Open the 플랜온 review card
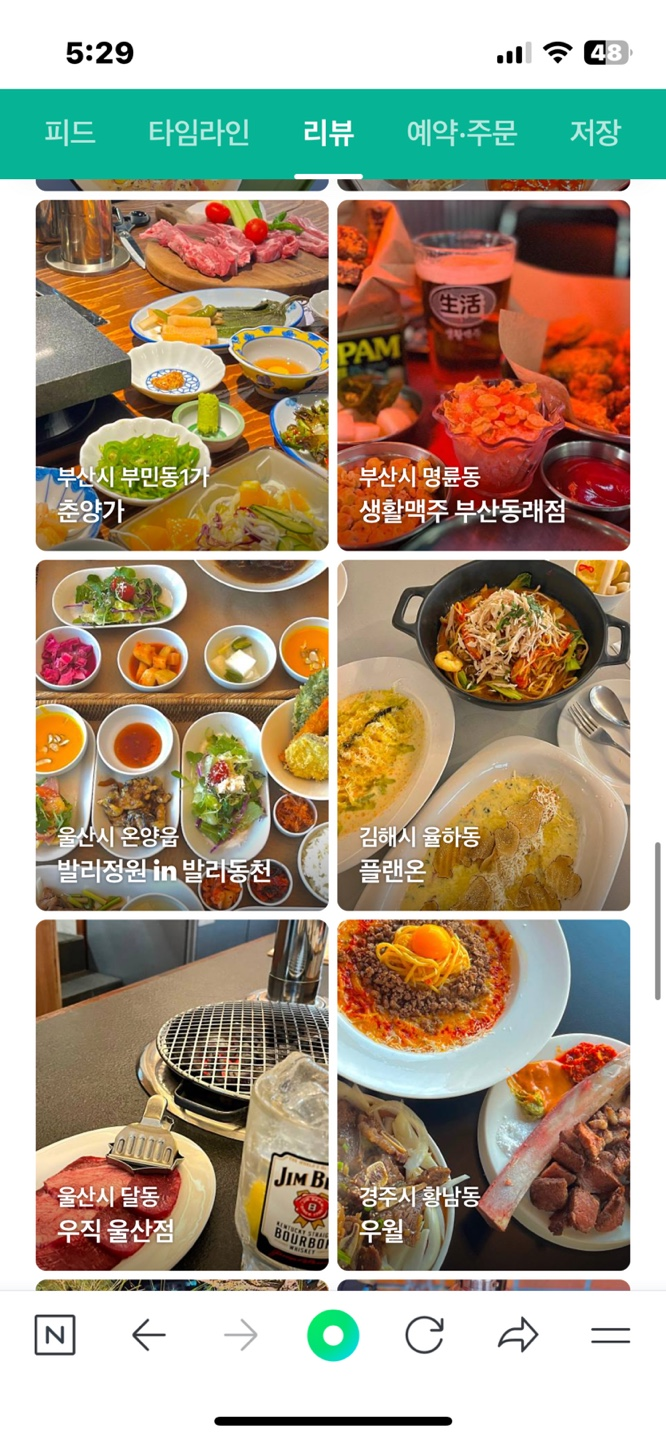The width and height of the screenshot is (666, 1440). coord(484,735)
